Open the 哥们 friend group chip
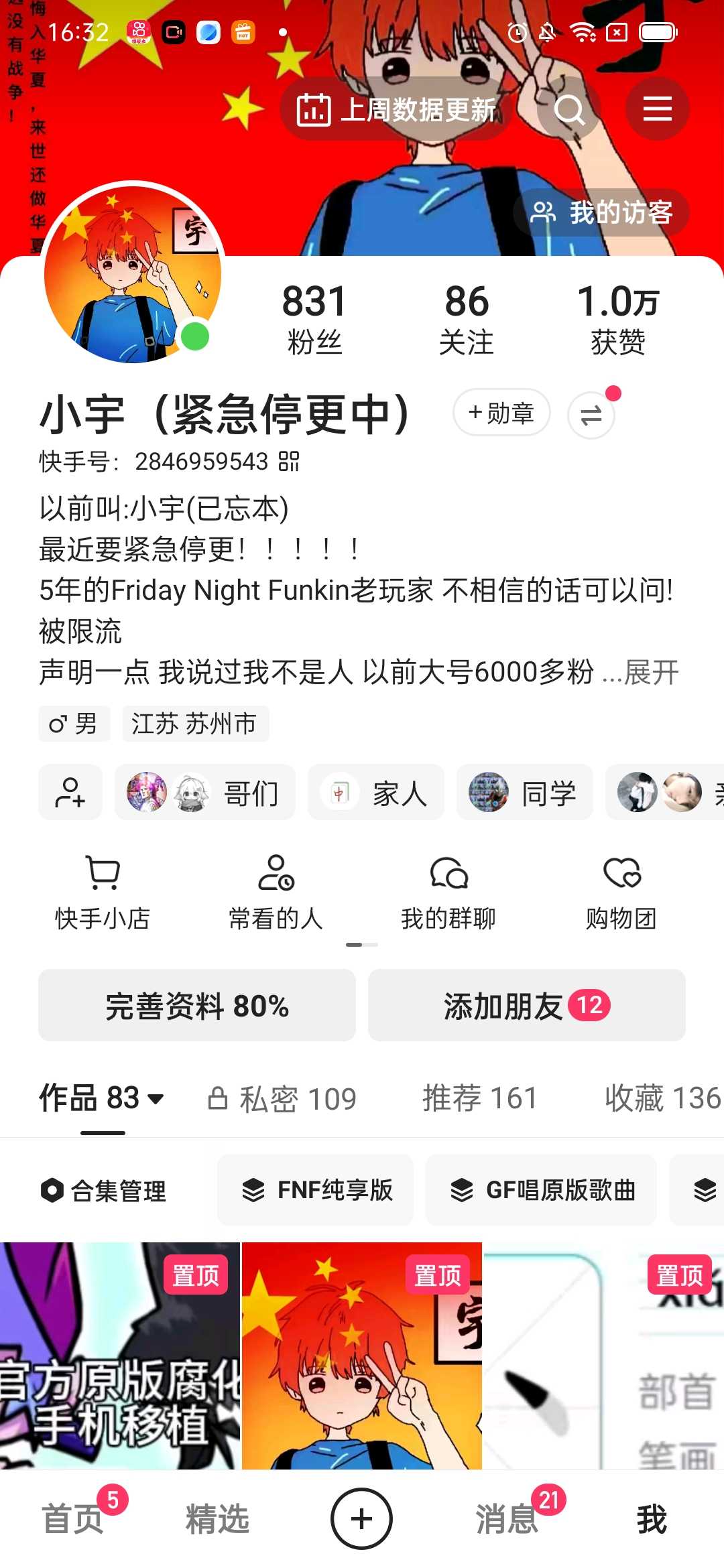This screenshot has width=724, height=1568. point(204,793)
